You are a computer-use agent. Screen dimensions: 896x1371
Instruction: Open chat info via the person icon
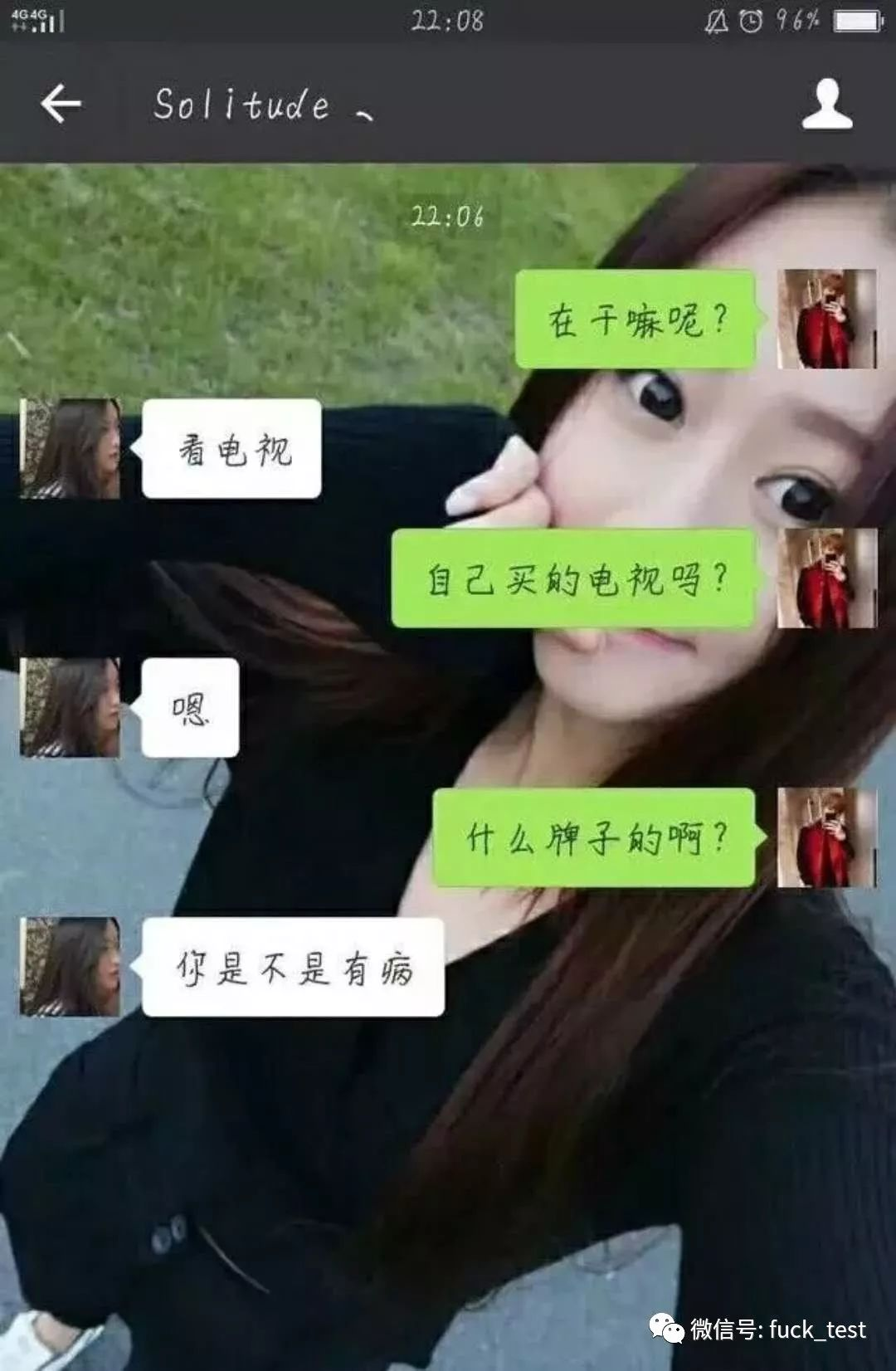pos(826,105)
